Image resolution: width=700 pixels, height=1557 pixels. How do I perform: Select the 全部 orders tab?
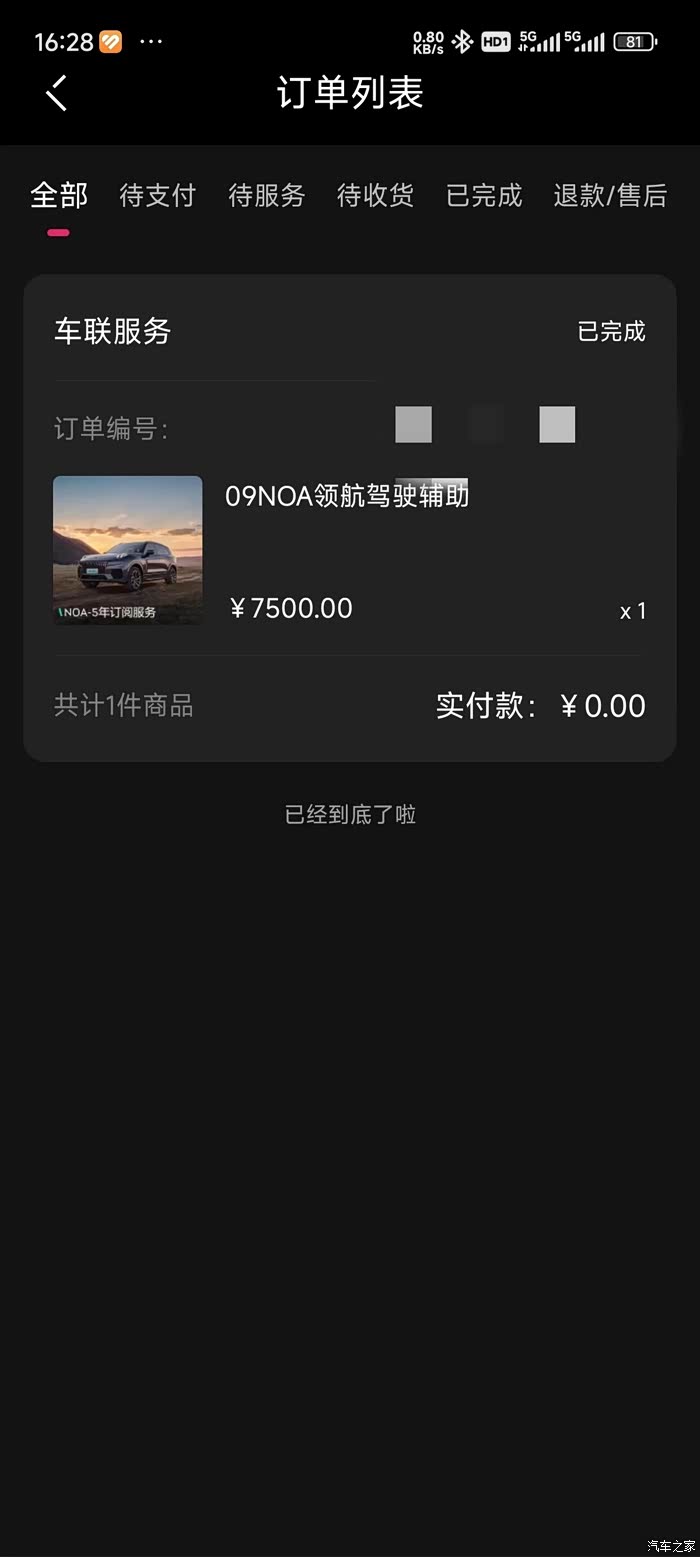coord(59,195)
